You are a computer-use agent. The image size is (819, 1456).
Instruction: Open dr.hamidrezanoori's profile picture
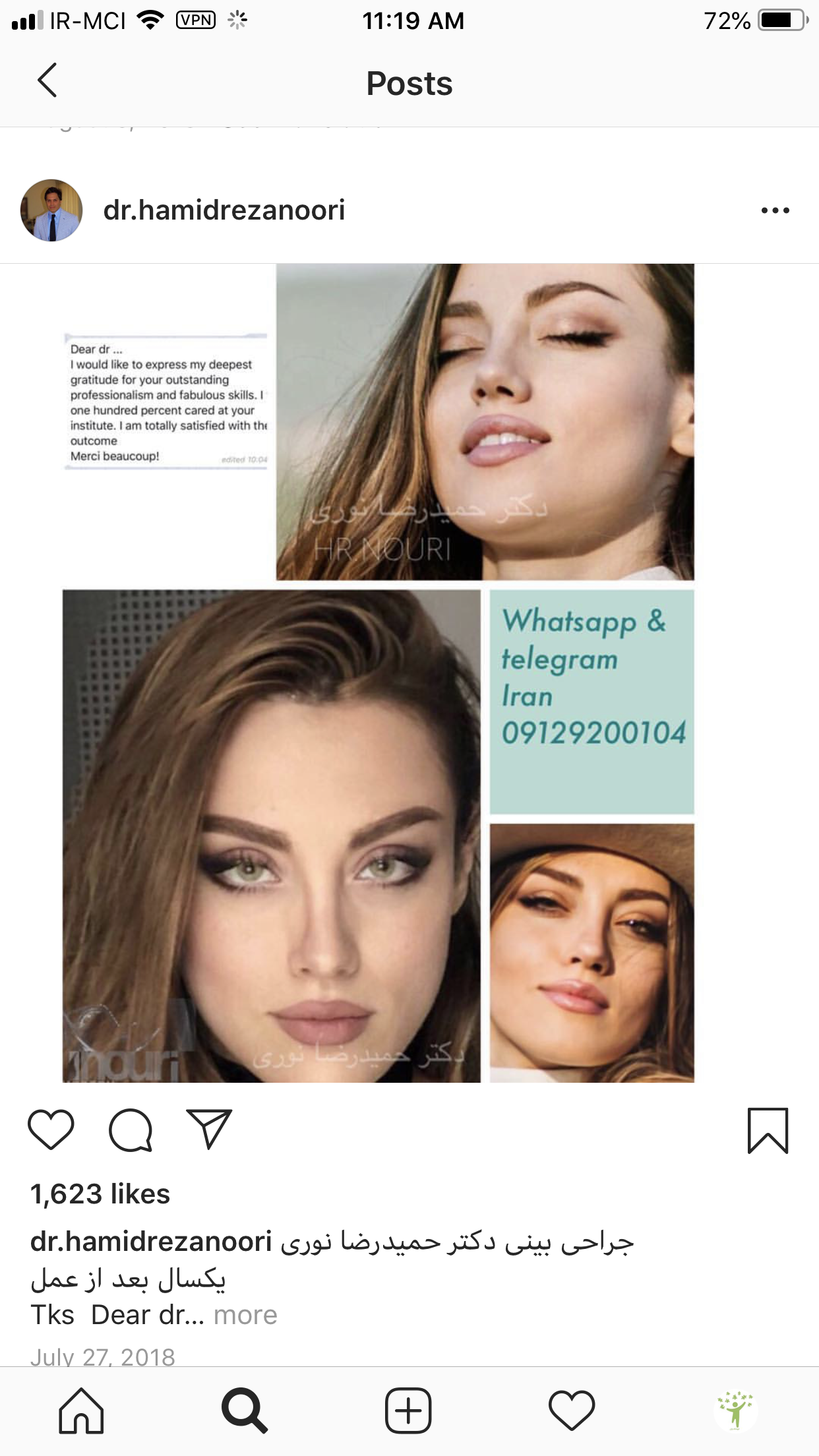point(51,210)
